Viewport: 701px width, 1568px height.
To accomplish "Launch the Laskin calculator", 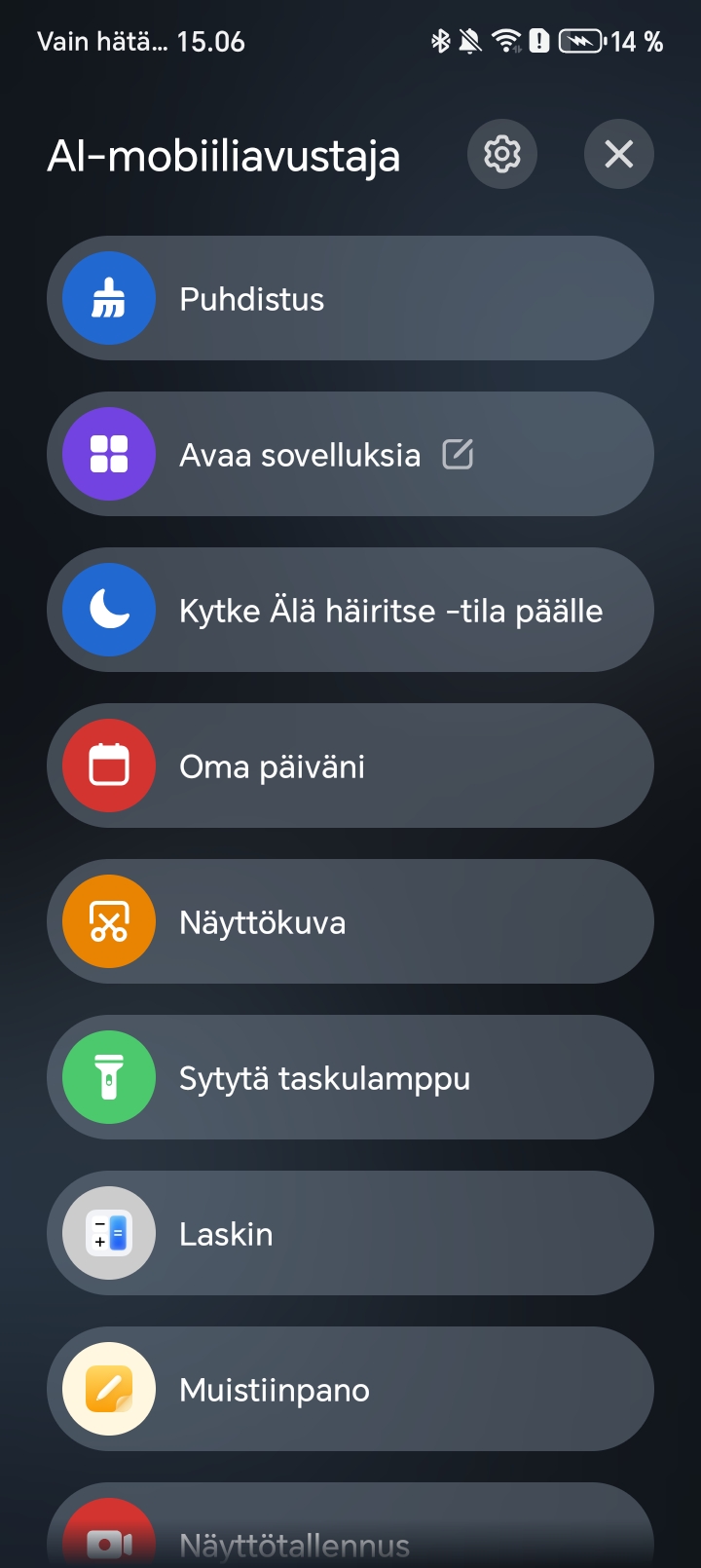I will (350, 1233).
